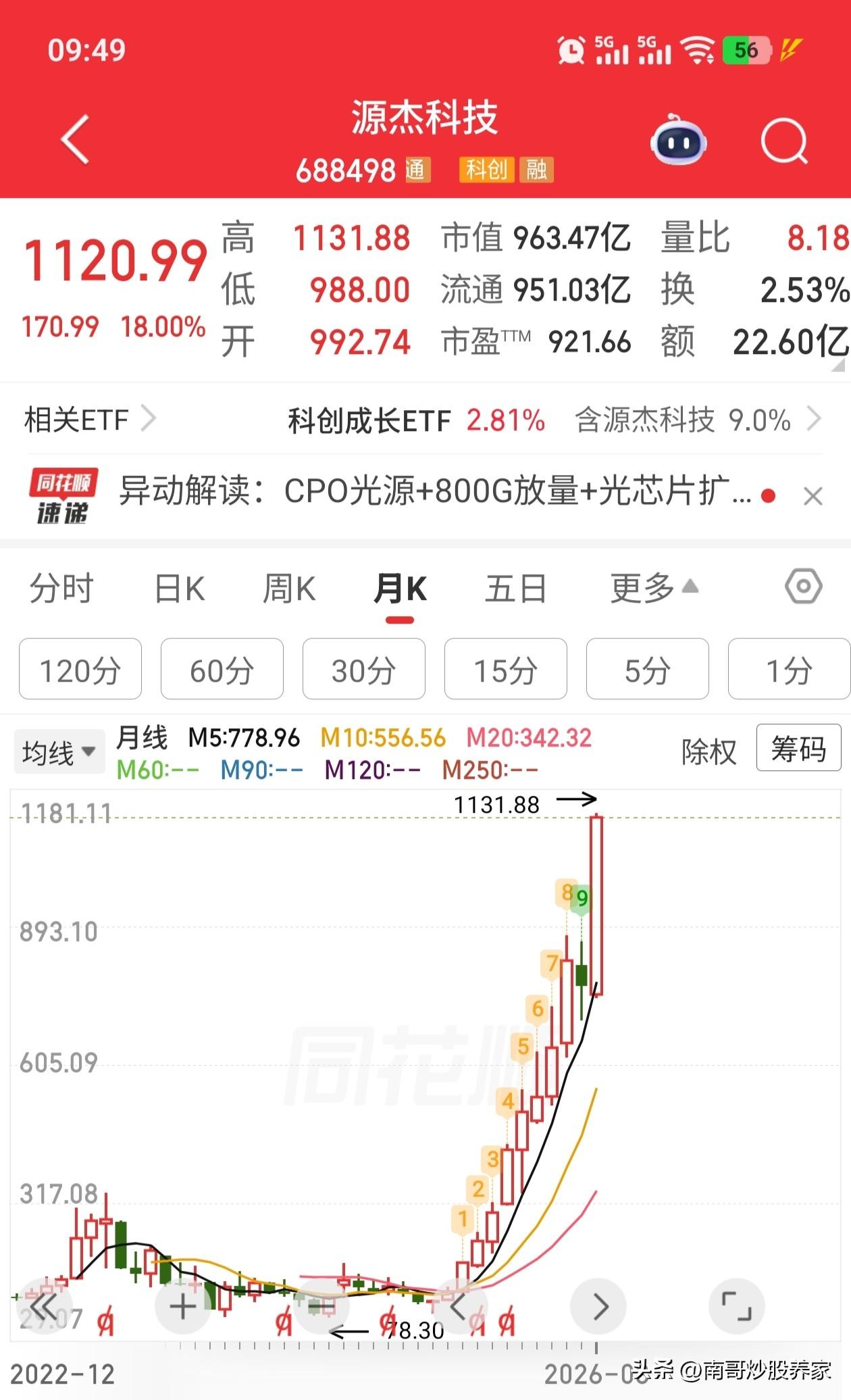The height and width of the screenshot is (1400, 851).
Task: Switch chart to 15分 interval
Action: [505, 670]
